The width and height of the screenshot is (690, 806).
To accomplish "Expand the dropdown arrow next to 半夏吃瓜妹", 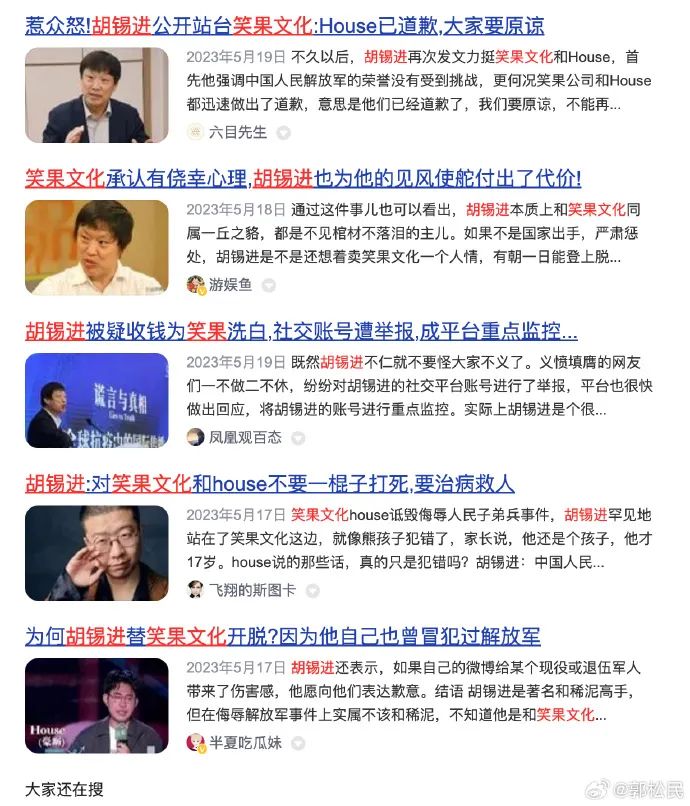I will pyautogui.click(x=298, y=743).
